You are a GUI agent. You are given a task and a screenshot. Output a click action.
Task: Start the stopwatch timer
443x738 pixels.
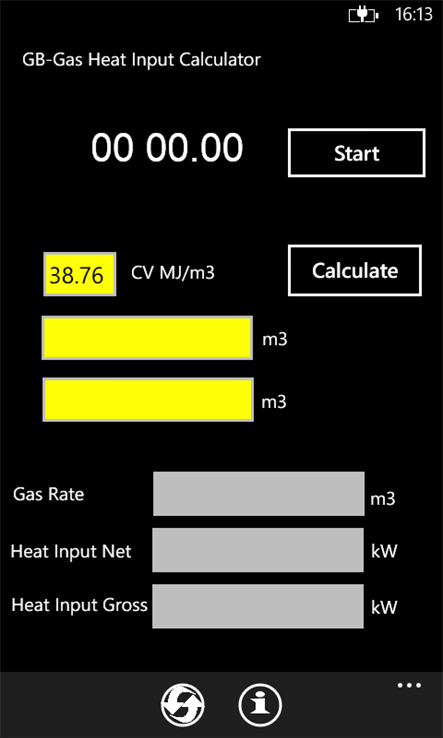tap(356, 153)
